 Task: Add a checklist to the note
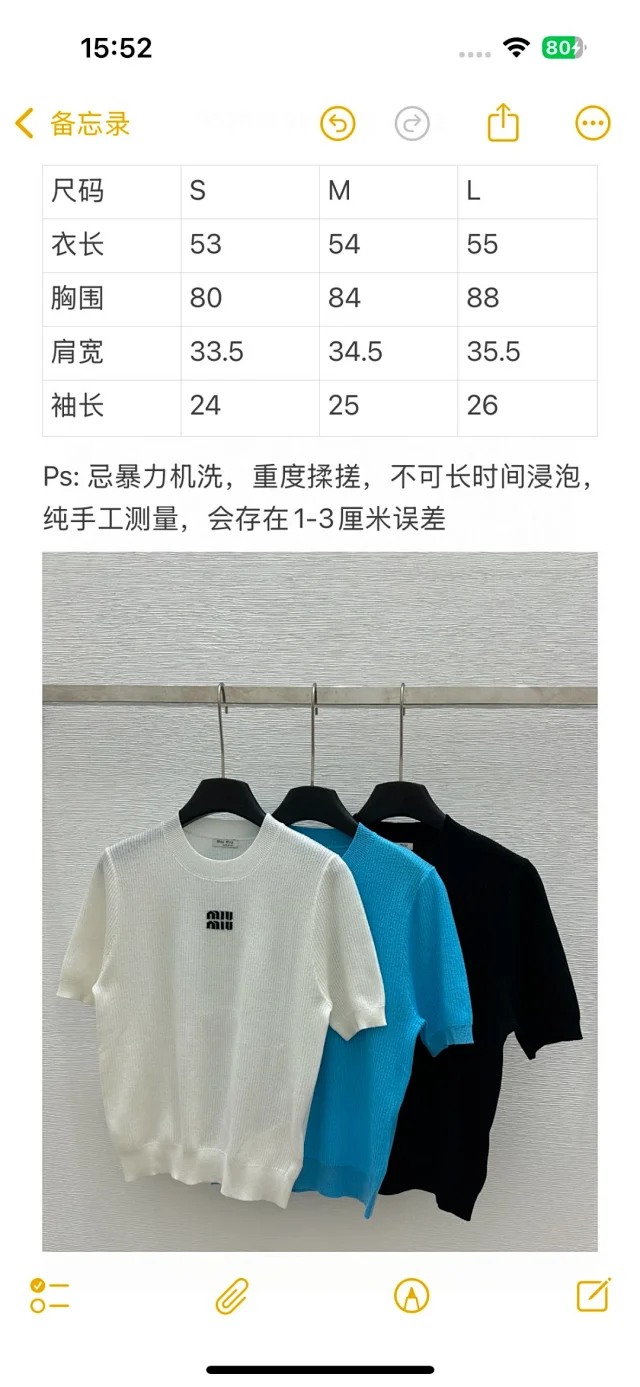[49, 1295]
